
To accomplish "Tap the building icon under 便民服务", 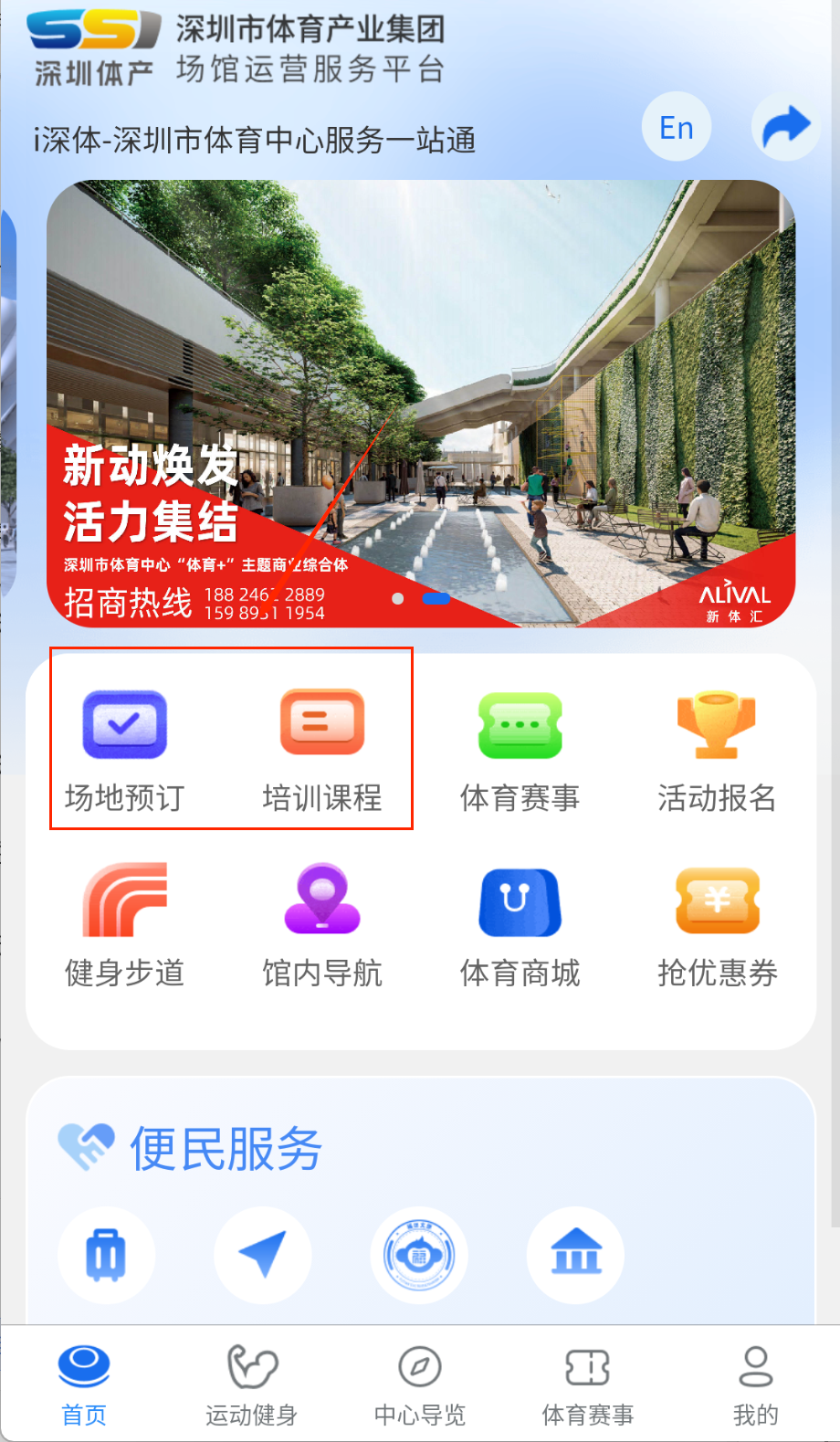I will [575, 1255].
